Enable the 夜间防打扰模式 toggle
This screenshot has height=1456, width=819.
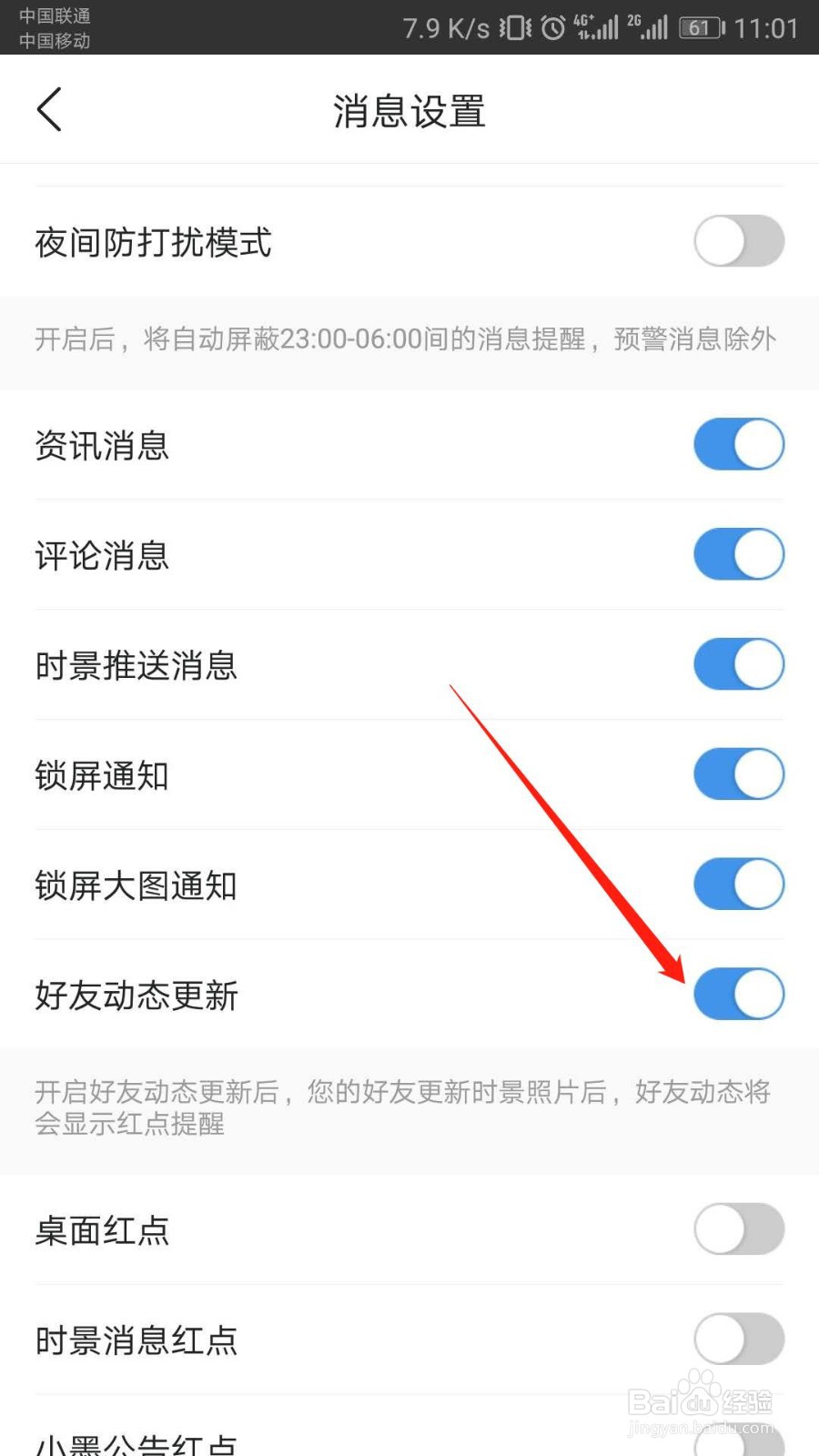(739, 241)
